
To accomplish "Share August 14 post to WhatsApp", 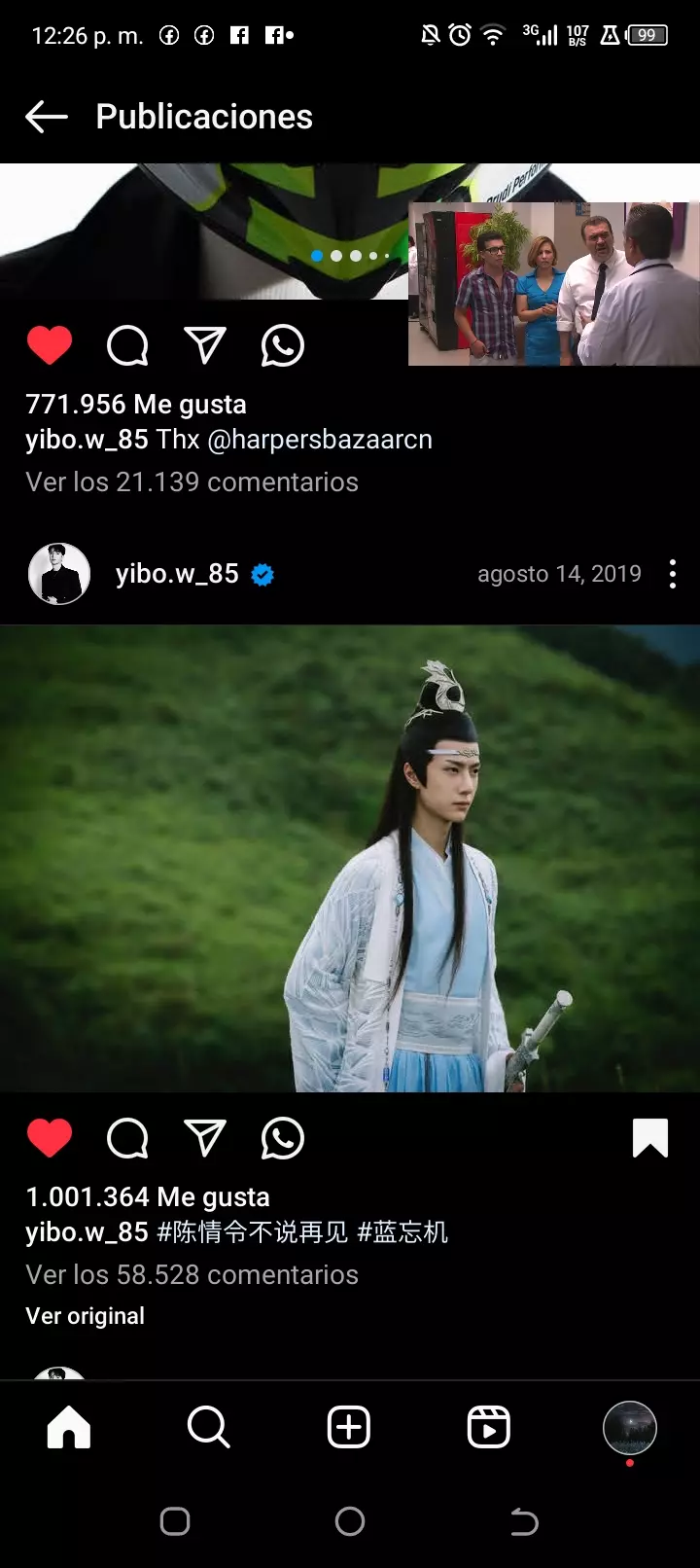I will (283, 1138).
